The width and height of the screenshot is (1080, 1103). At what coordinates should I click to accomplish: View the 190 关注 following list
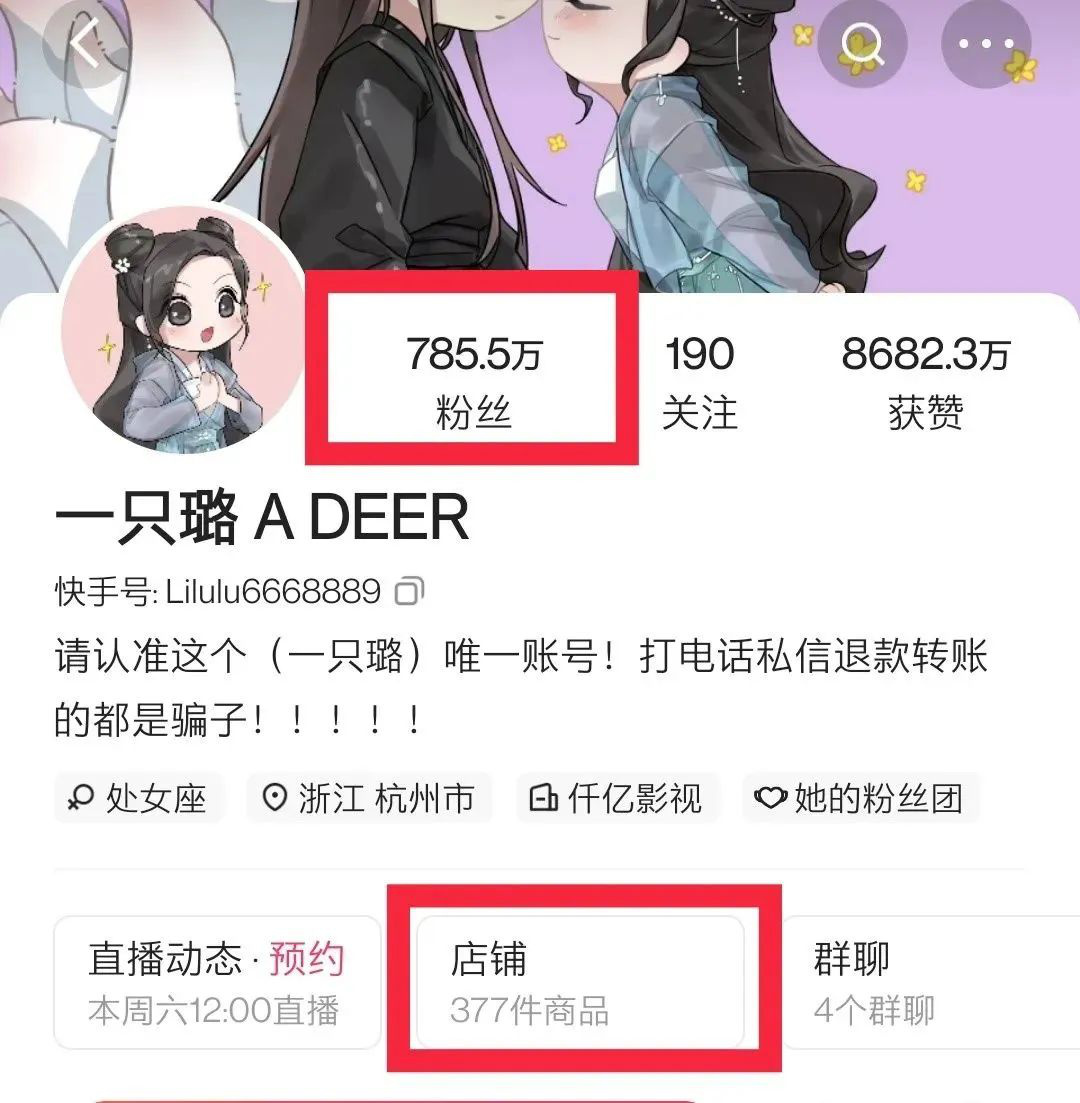(699, 381)
